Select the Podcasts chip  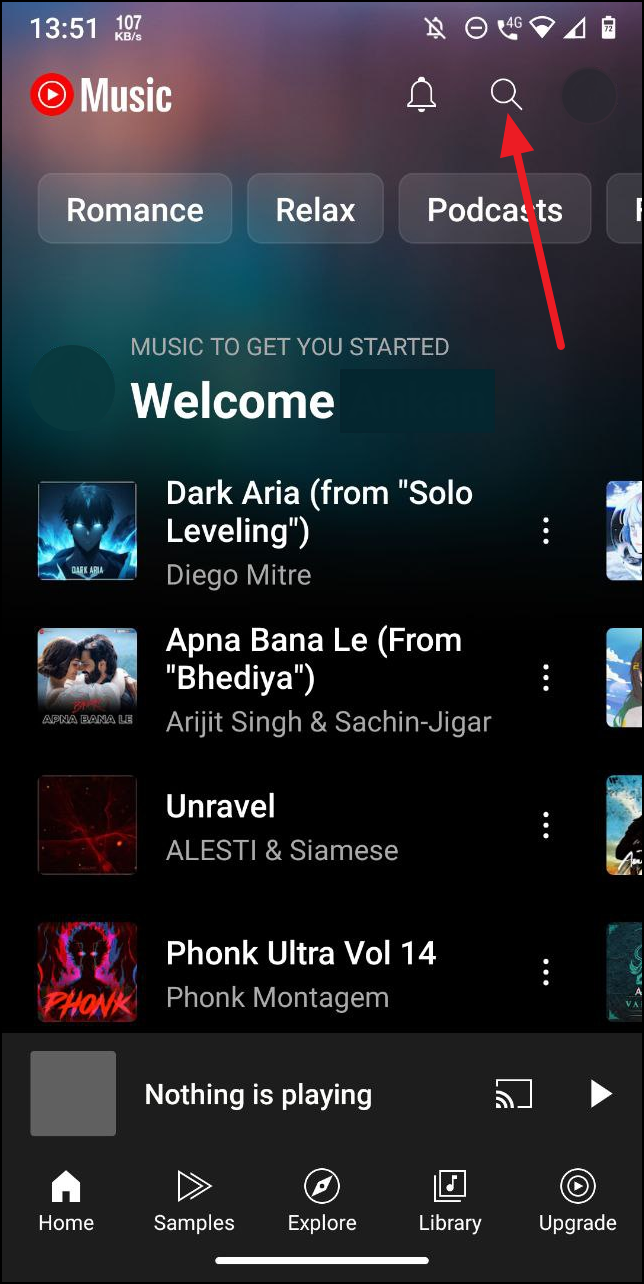click(x=494, y=210)
